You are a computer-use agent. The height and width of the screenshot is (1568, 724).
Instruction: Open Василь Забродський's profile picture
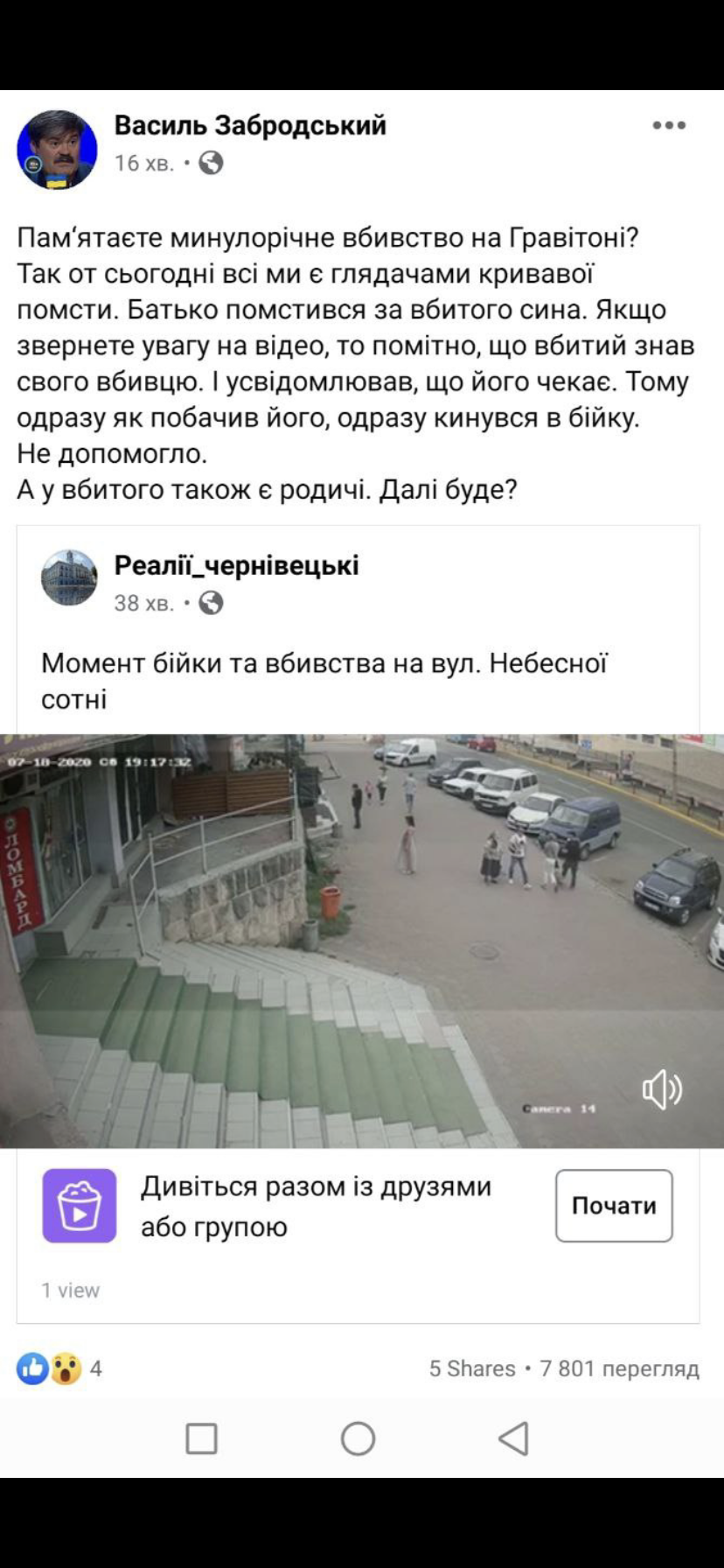[x=58, y=149]
